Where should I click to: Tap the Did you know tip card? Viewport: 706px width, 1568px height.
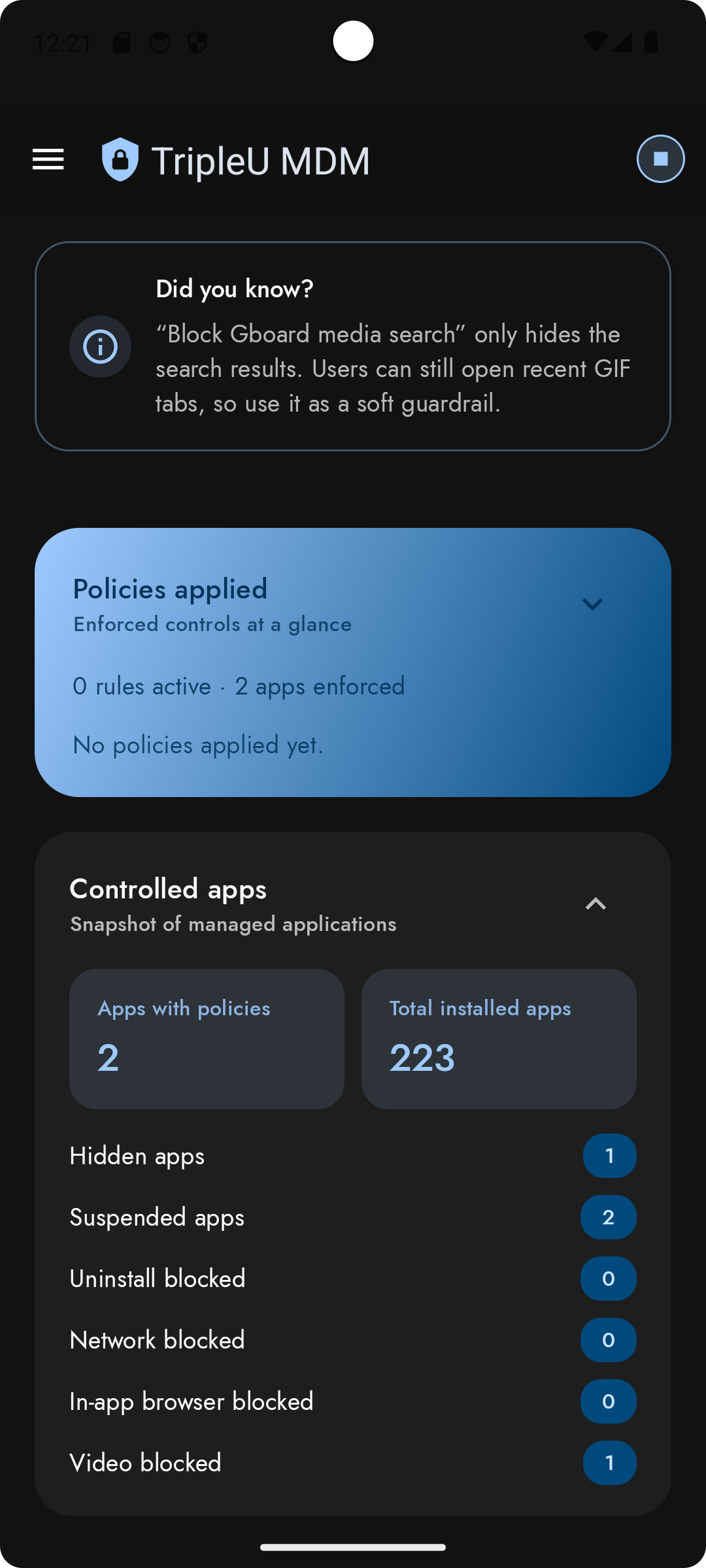[x=353, y=346]
